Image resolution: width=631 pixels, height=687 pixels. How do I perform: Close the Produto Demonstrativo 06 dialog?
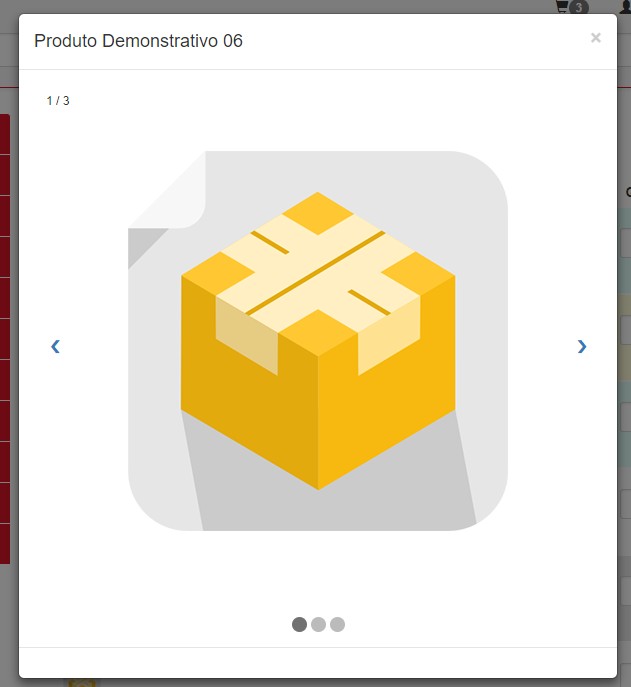click(x=595, y=38)
